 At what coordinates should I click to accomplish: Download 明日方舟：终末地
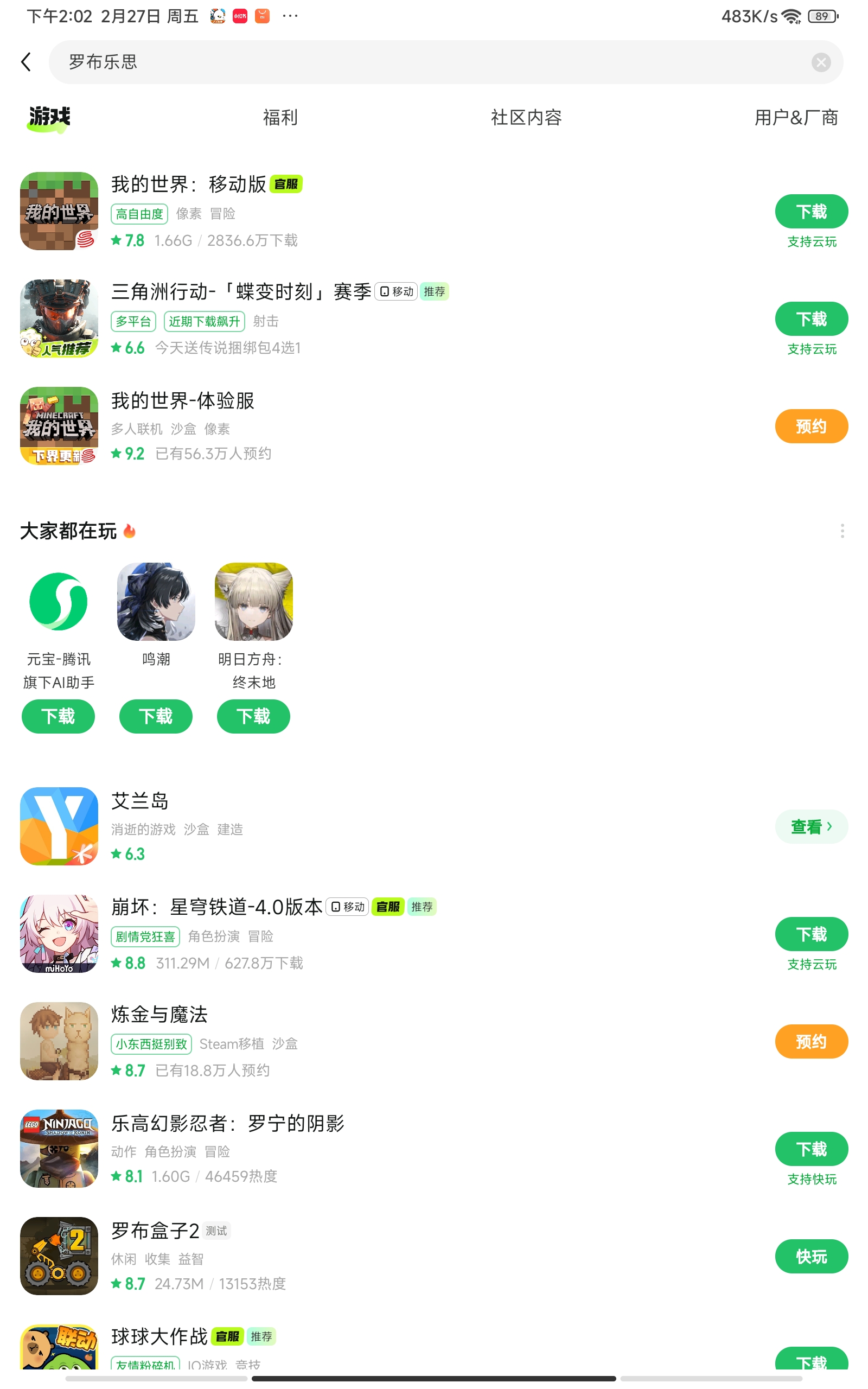[x=253, y=716]
